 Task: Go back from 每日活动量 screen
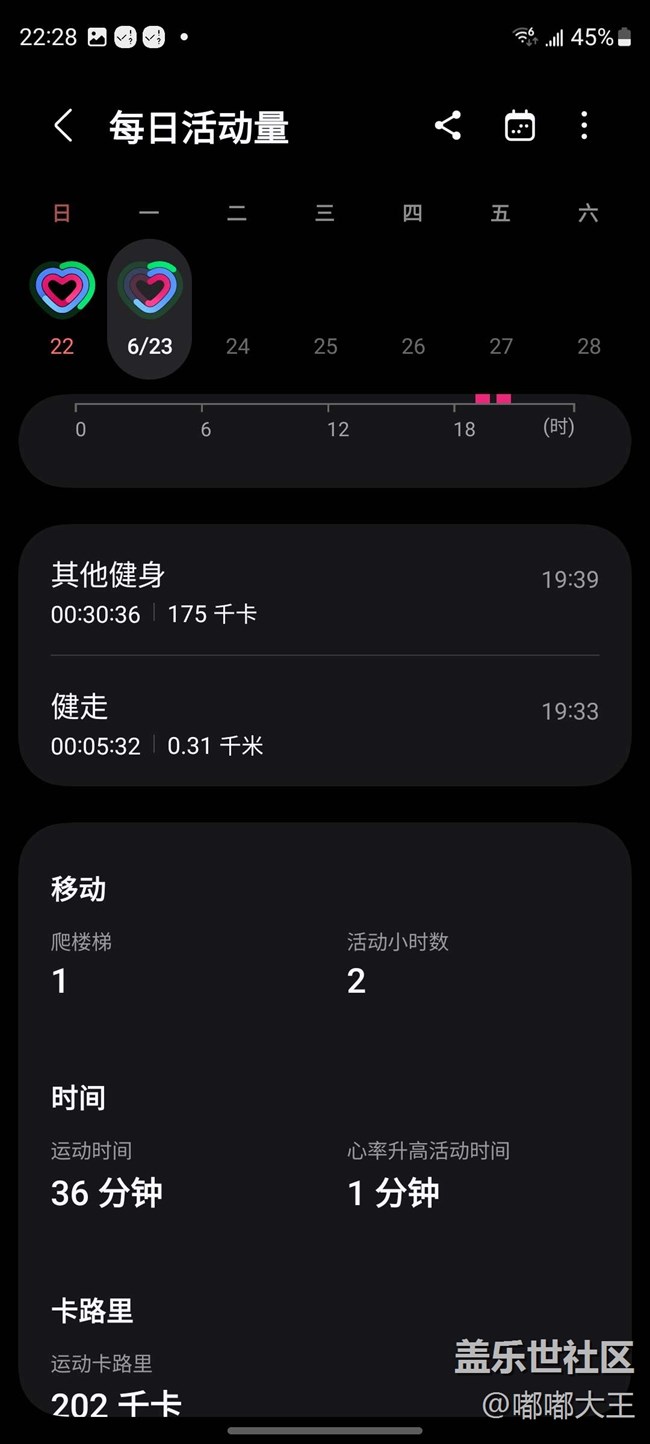pyautogui.click(x=63, y=126)
